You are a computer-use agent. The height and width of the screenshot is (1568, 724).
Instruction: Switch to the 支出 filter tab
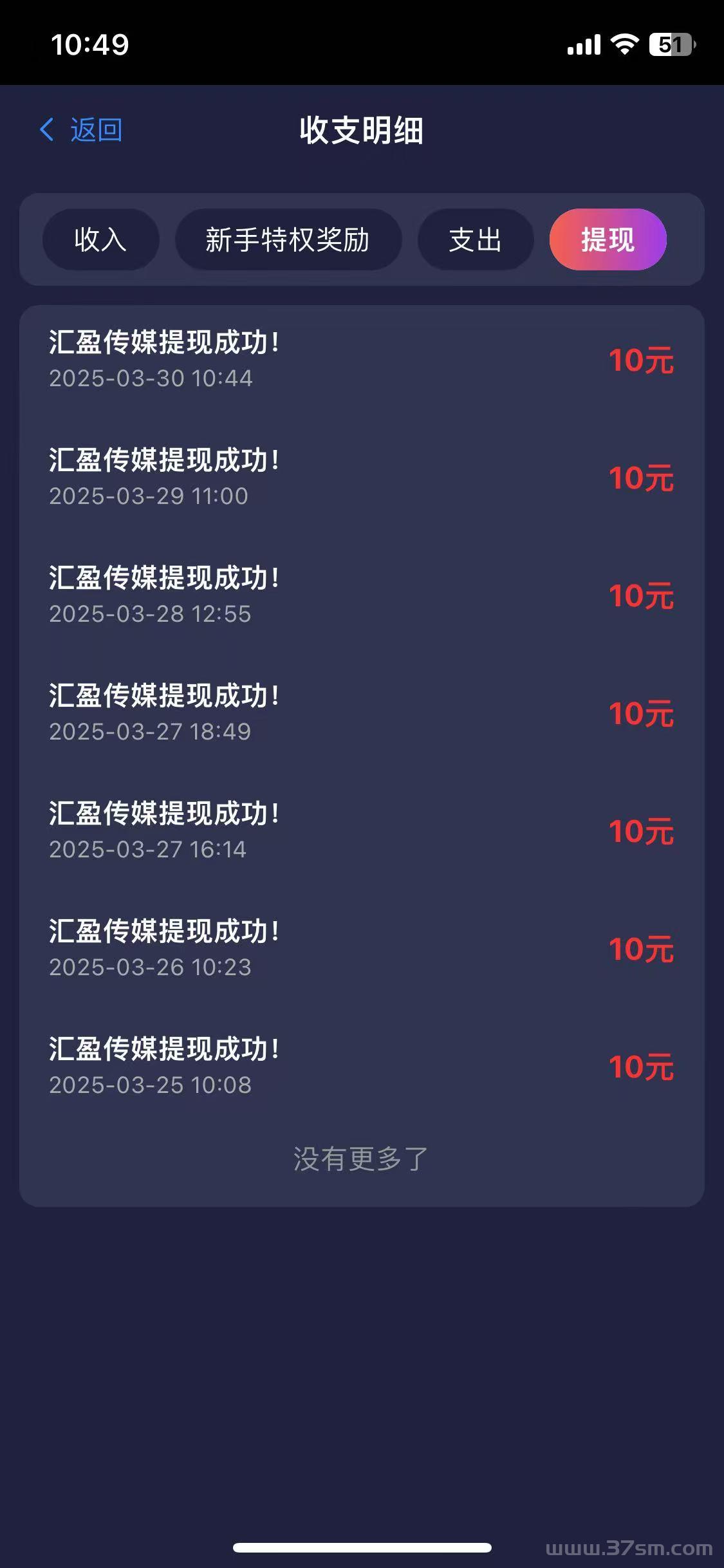point(475,239)
